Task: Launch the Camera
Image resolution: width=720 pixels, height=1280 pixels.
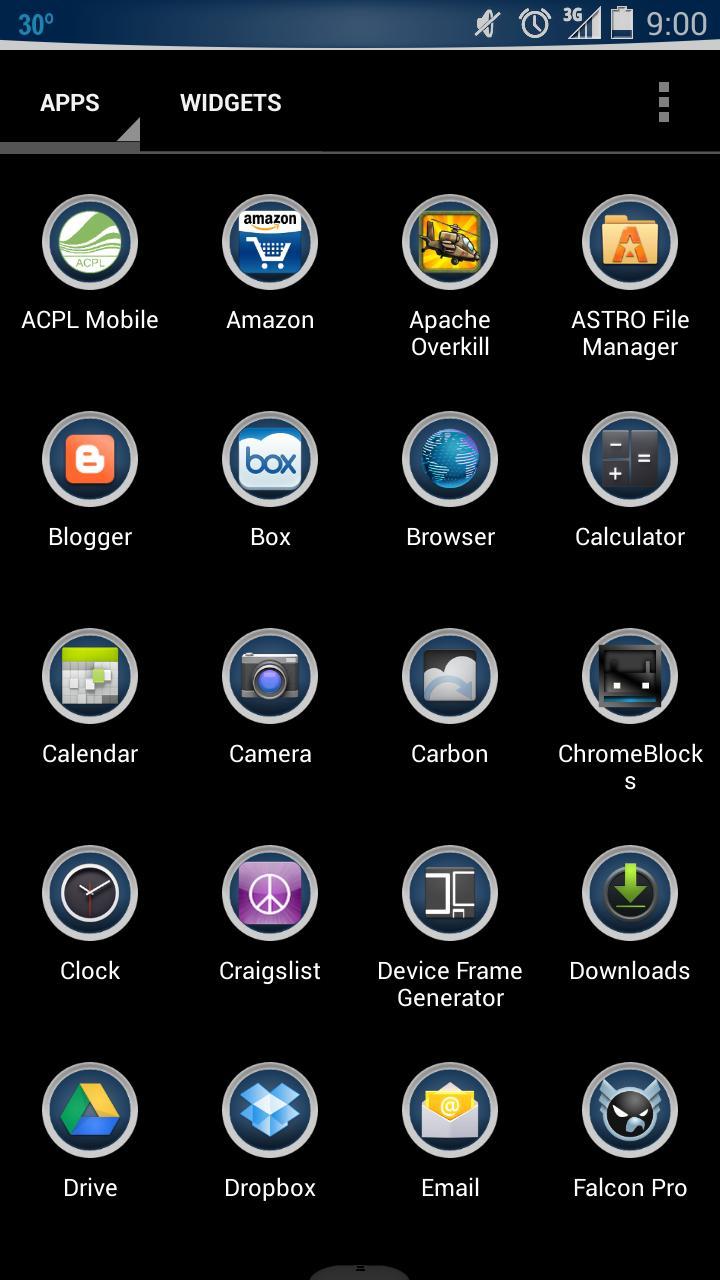Action: point(270,676)
